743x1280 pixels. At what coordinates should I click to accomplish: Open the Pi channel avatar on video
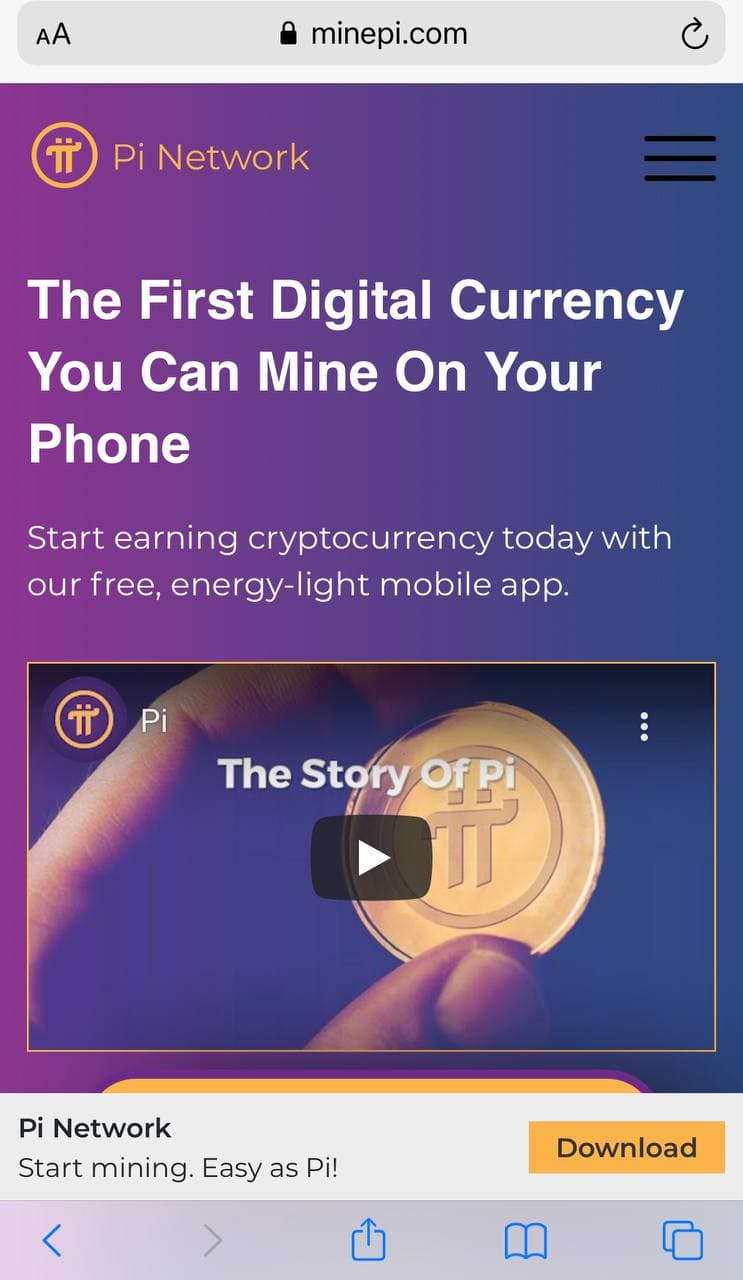click(84, 721)
